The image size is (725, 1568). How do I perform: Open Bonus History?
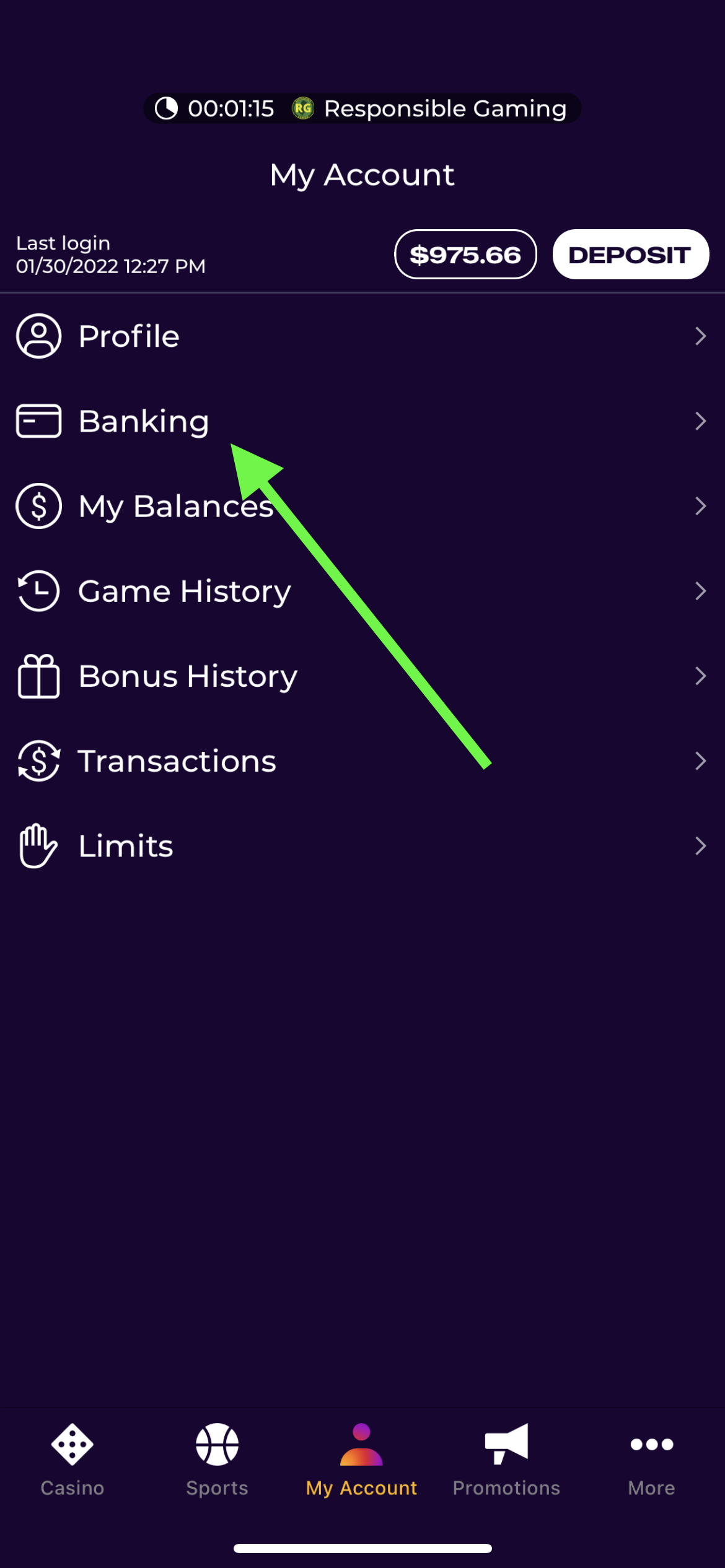point(362,676)
